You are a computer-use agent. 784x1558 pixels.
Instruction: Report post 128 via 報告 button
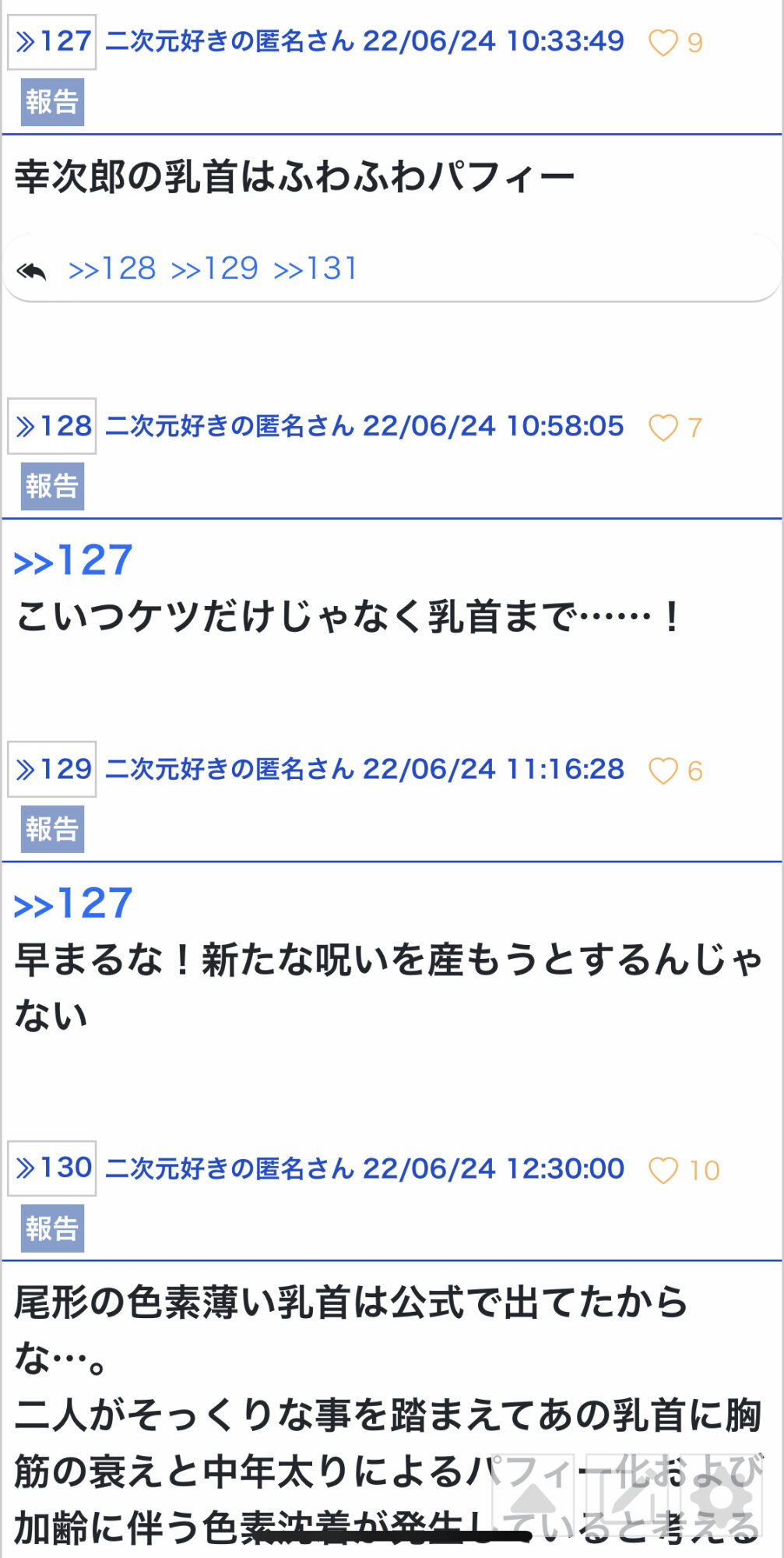[52, 487]
